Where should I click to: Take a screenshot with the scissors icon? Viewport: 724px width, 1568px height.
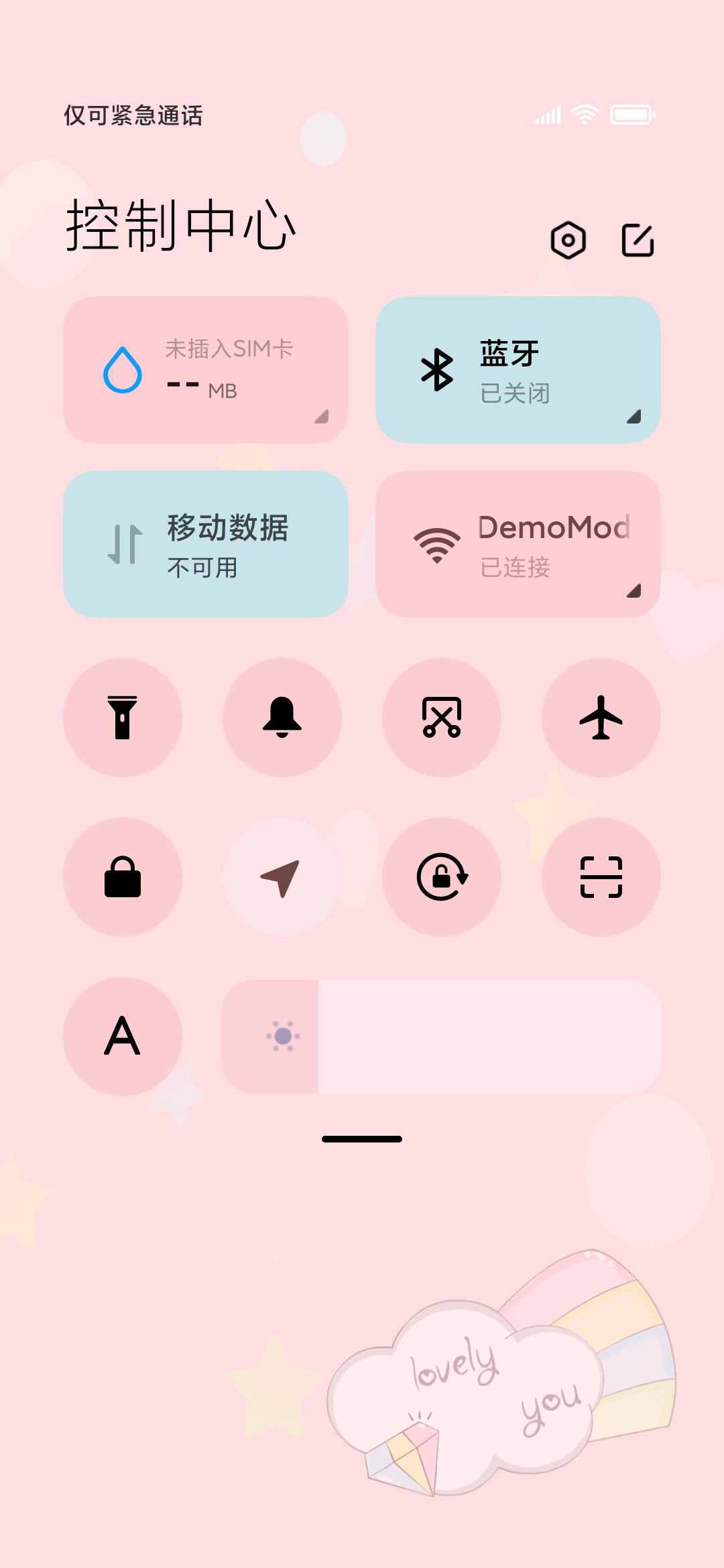[442, 718]
